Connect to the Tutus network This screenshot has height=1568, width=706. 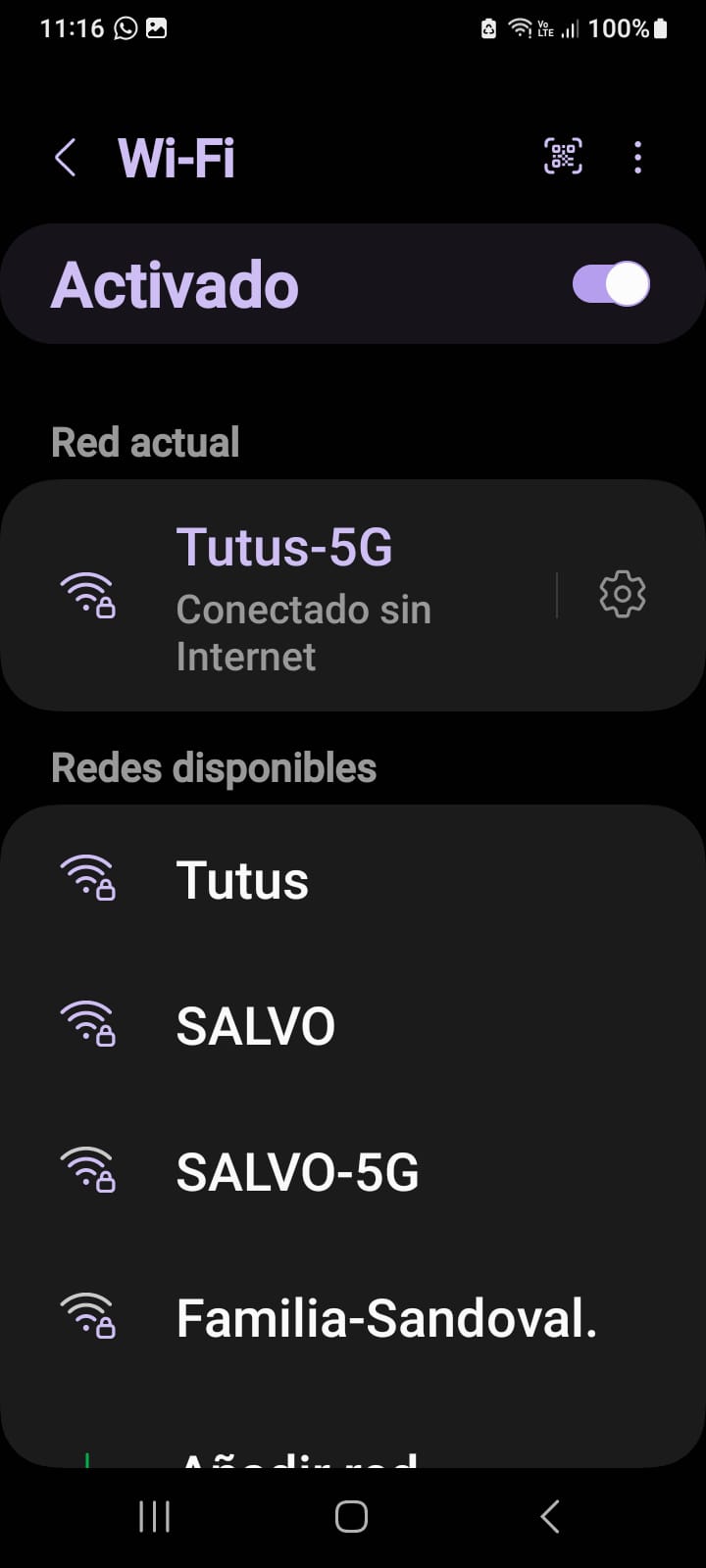243,880
